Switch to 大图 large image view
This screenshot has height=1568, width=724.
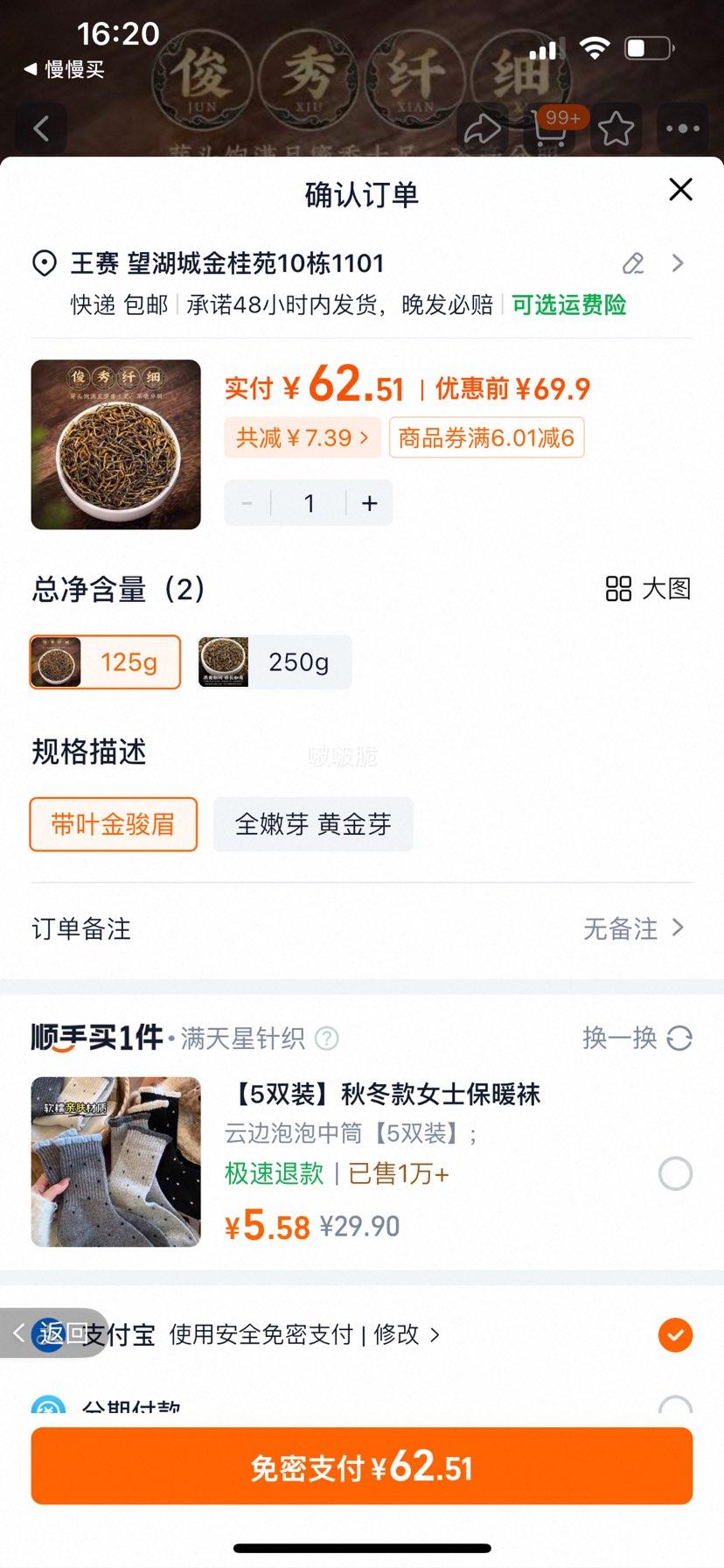649,589
